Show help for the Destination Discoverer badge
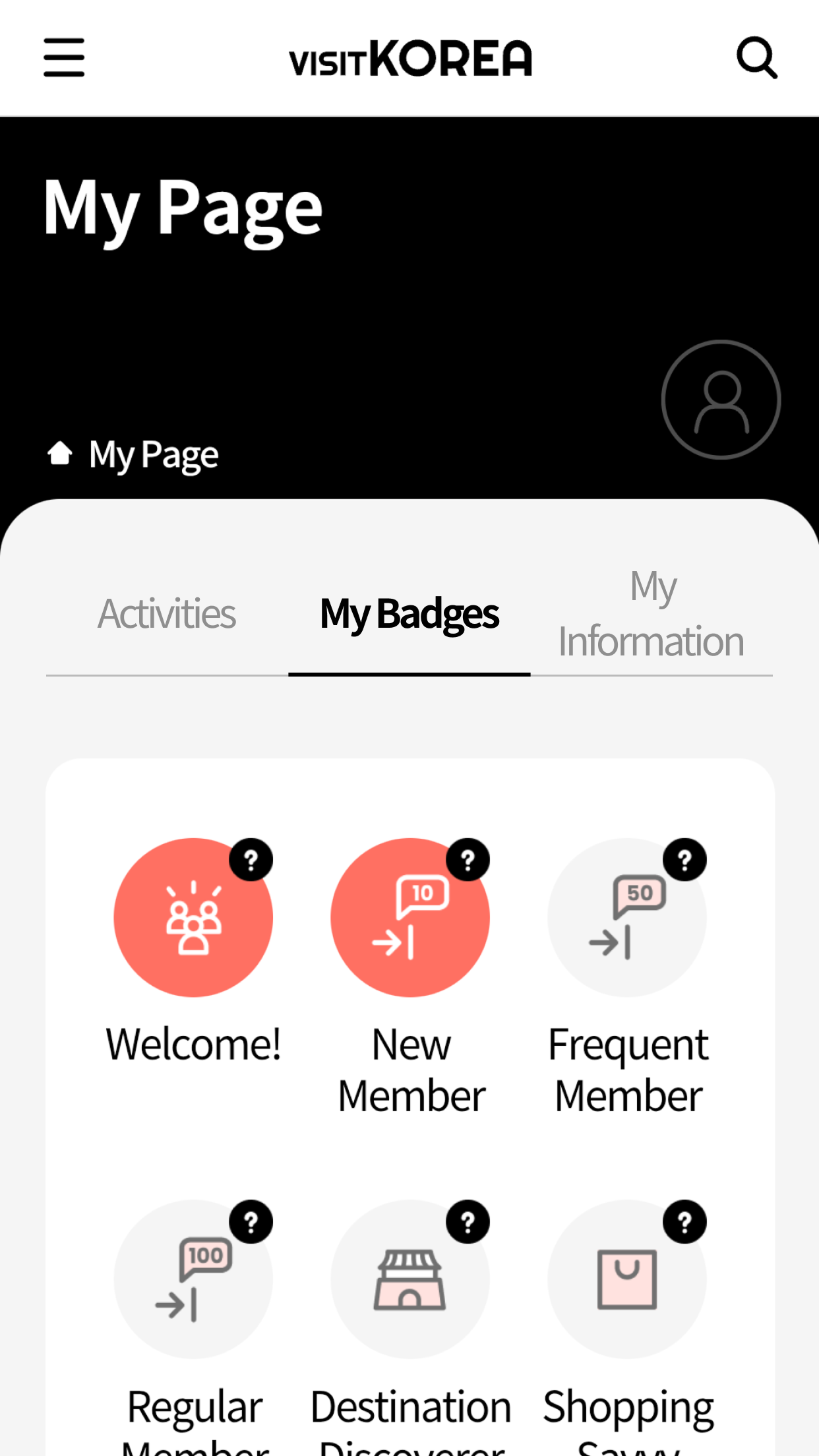Viewport: 819px width, 1456px height. tap(468, 1222)
